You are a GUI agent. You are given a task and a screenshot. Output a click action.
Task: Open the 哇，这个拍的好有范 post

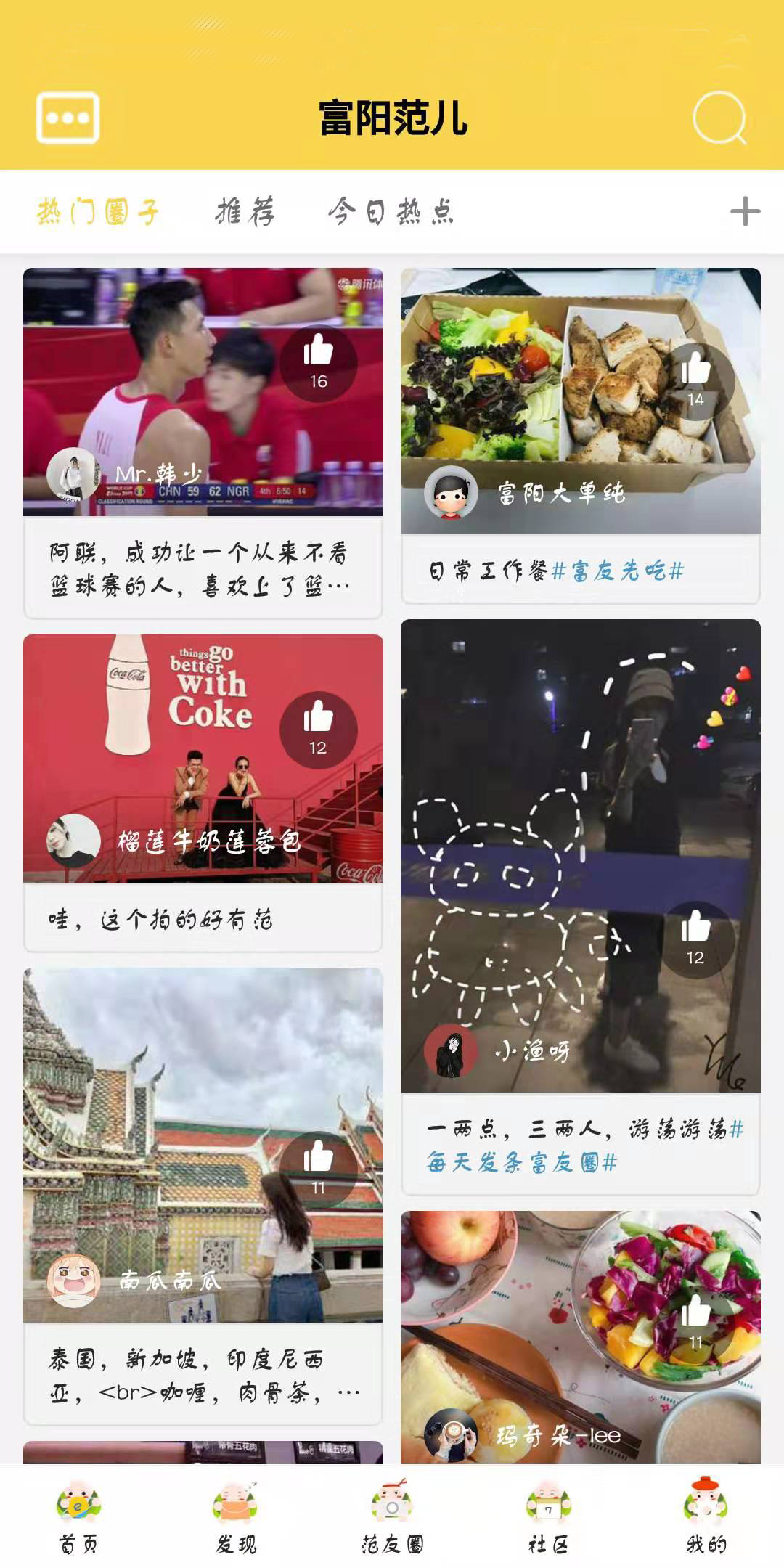[x=202, y=920]
